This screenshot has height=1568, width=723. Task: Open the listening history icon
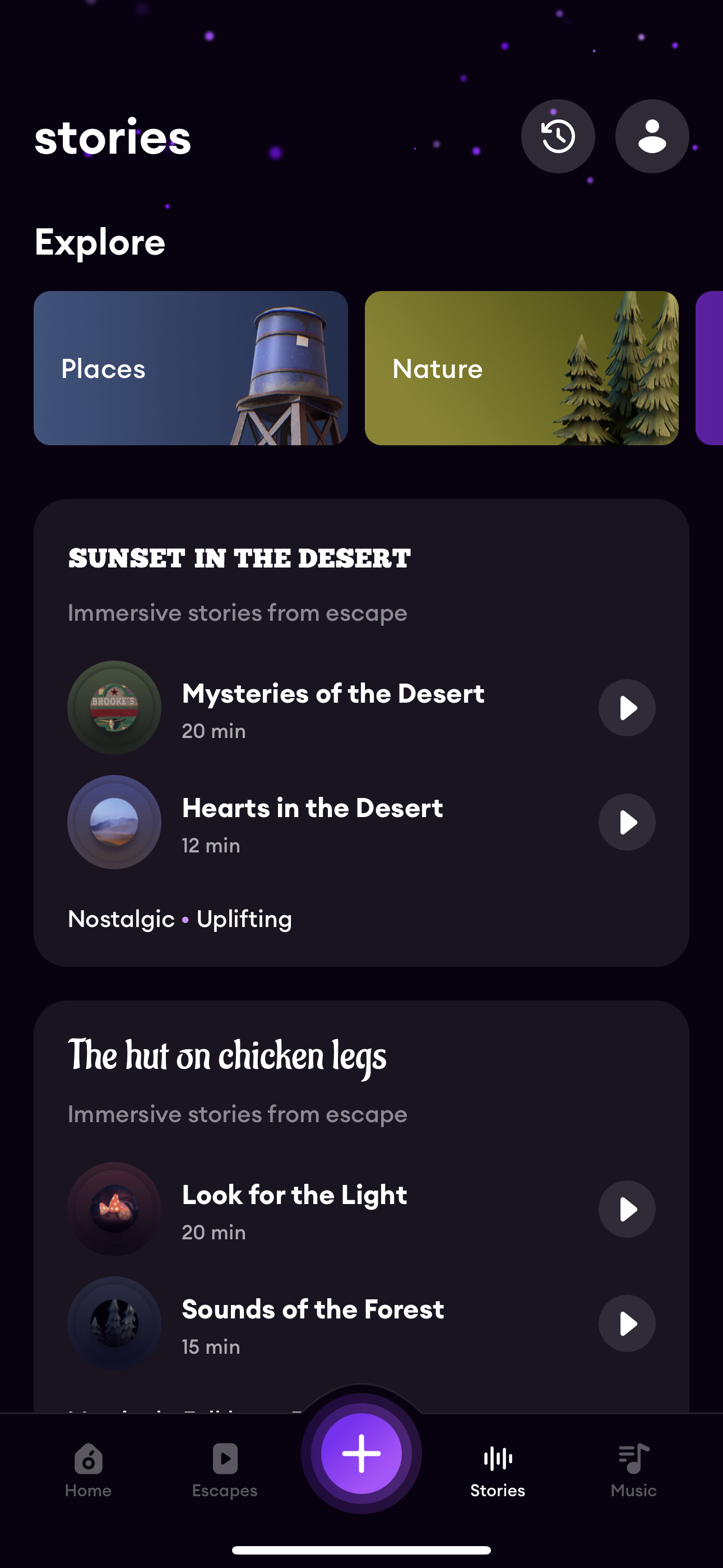[x=558, y=136]
